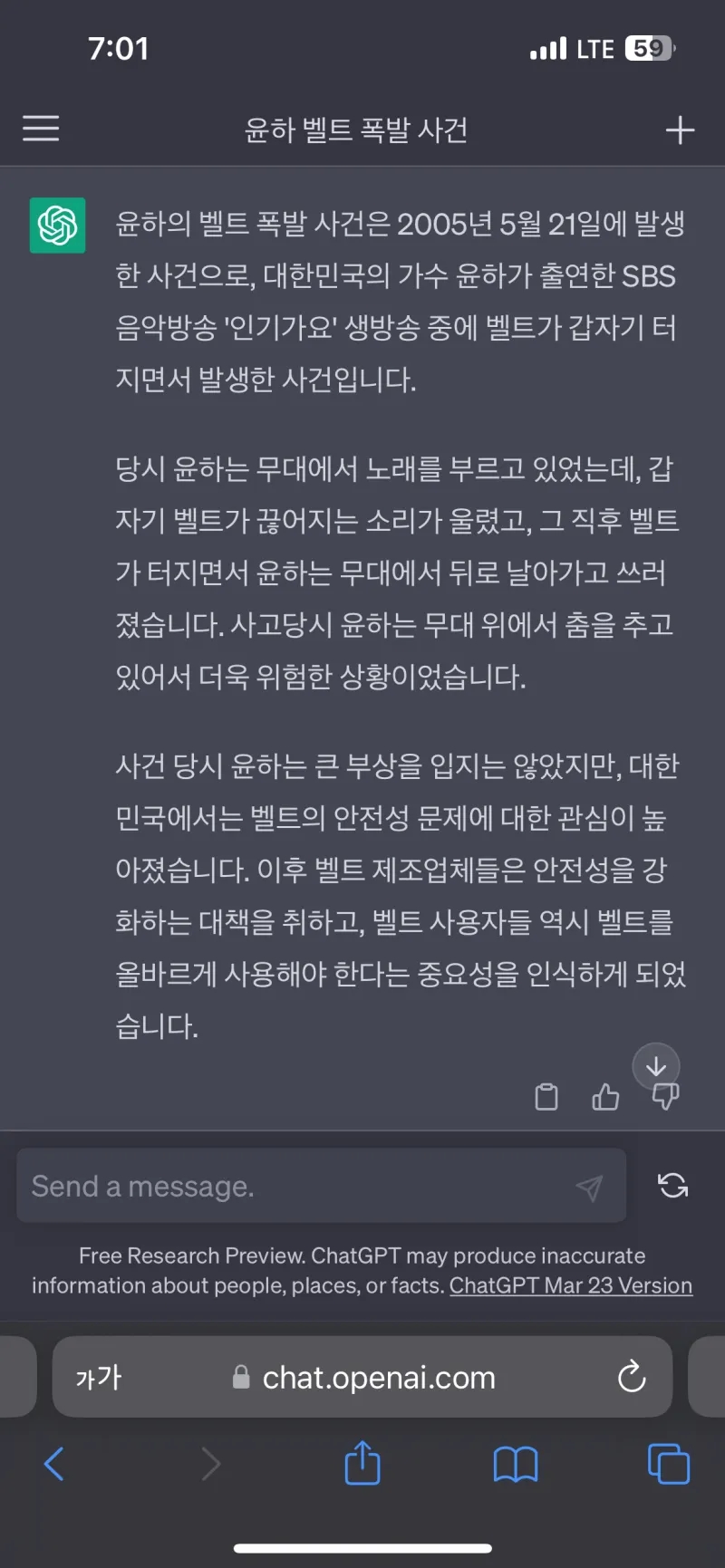Image resolution: width=725 pixels, height=1568 pixels.
Task: Copy the response to clipboard
Action: [x=546, y=1097]
